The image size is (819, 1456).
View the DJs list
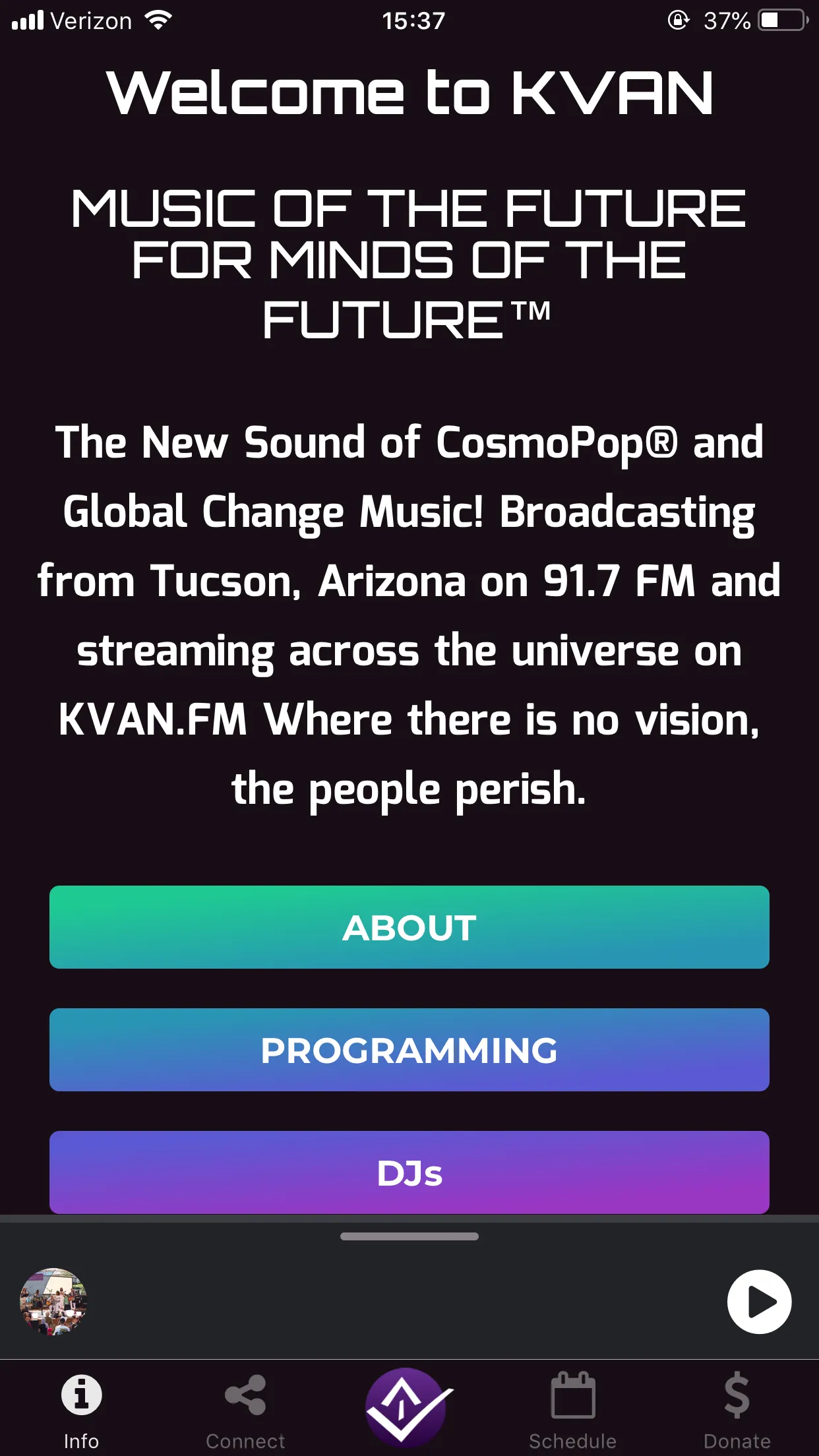click(x=409, y=1172)
